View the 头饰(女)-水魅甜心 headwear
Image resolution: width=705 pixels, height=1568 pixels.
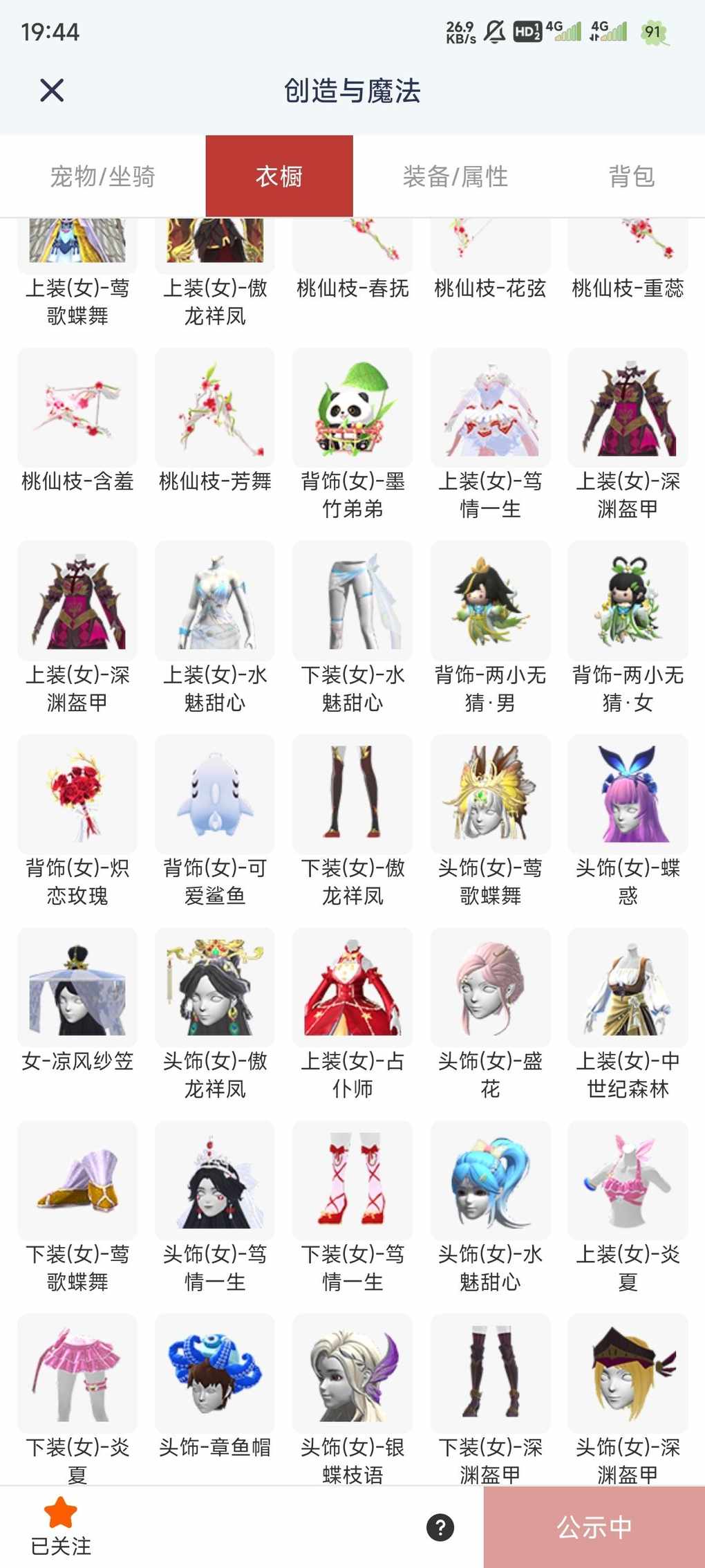pyautogui.click(x=490, y=1181)
